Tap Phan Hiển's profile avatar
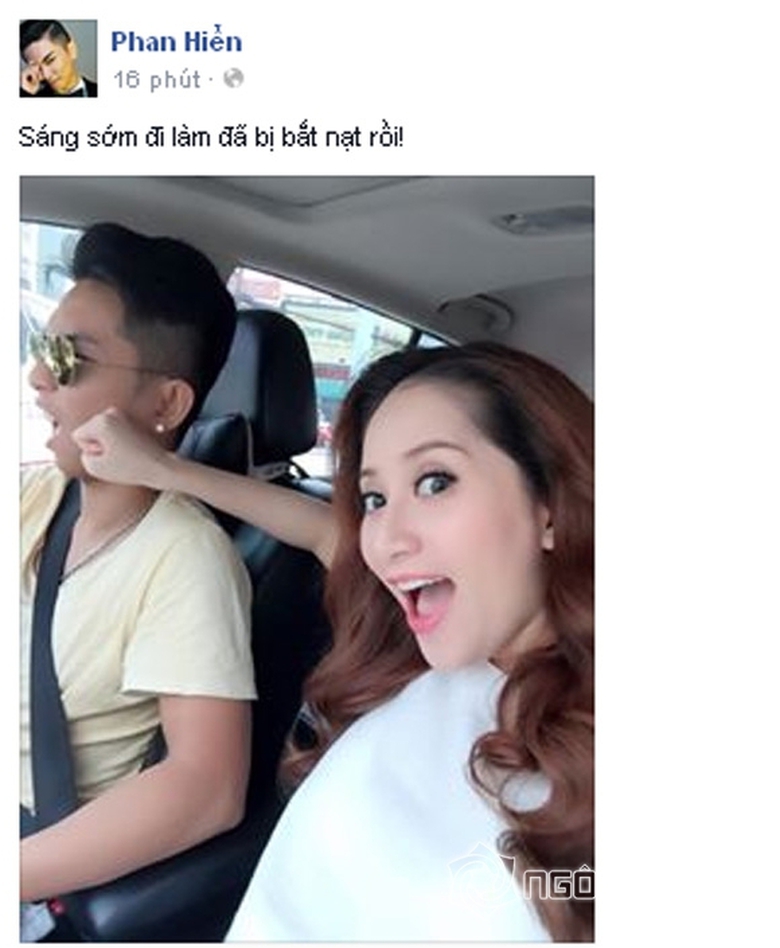780x948 pixels. [58, 58]
